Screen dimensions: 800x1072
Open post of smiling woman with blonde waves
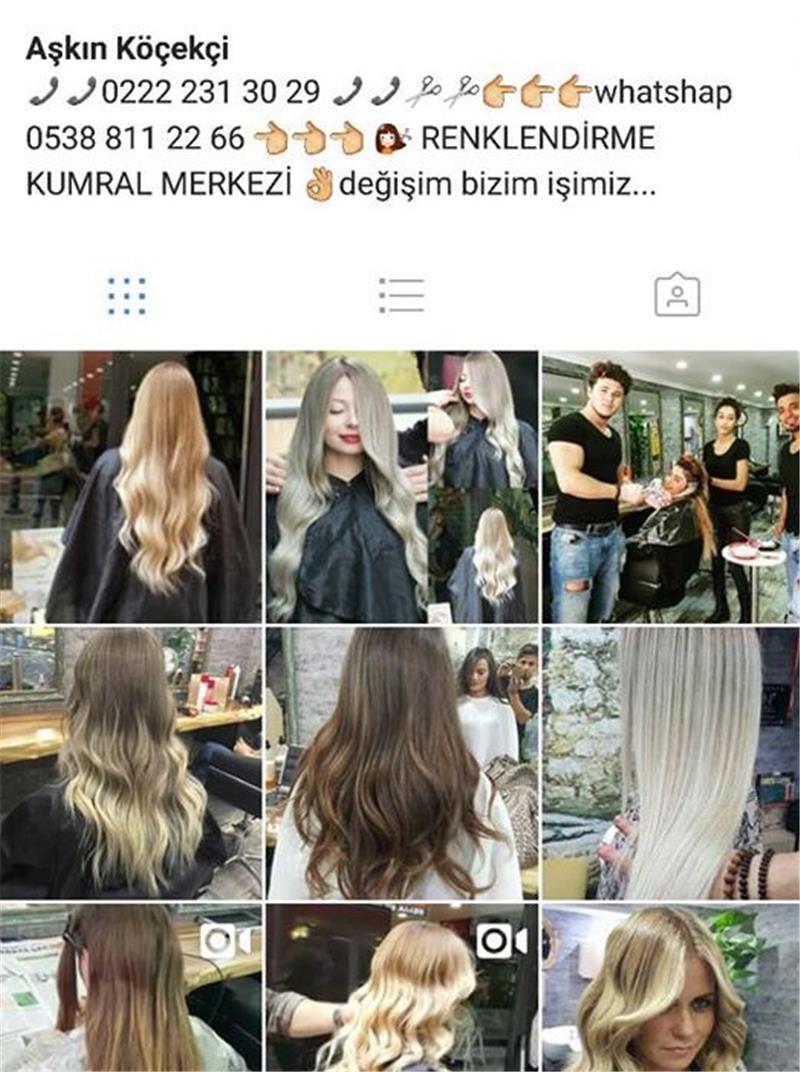click(x=671, y=988)
